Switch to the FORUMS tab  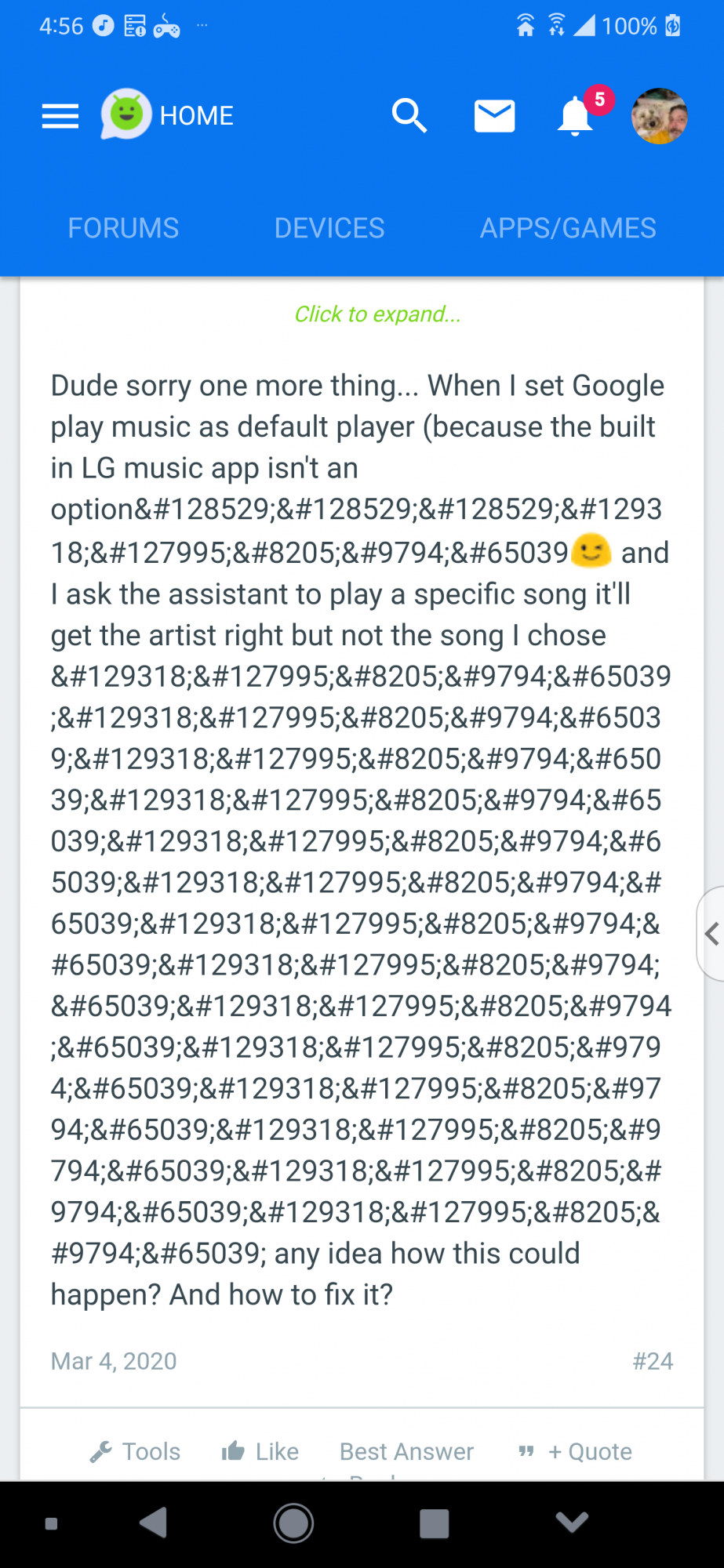[122, 228]
